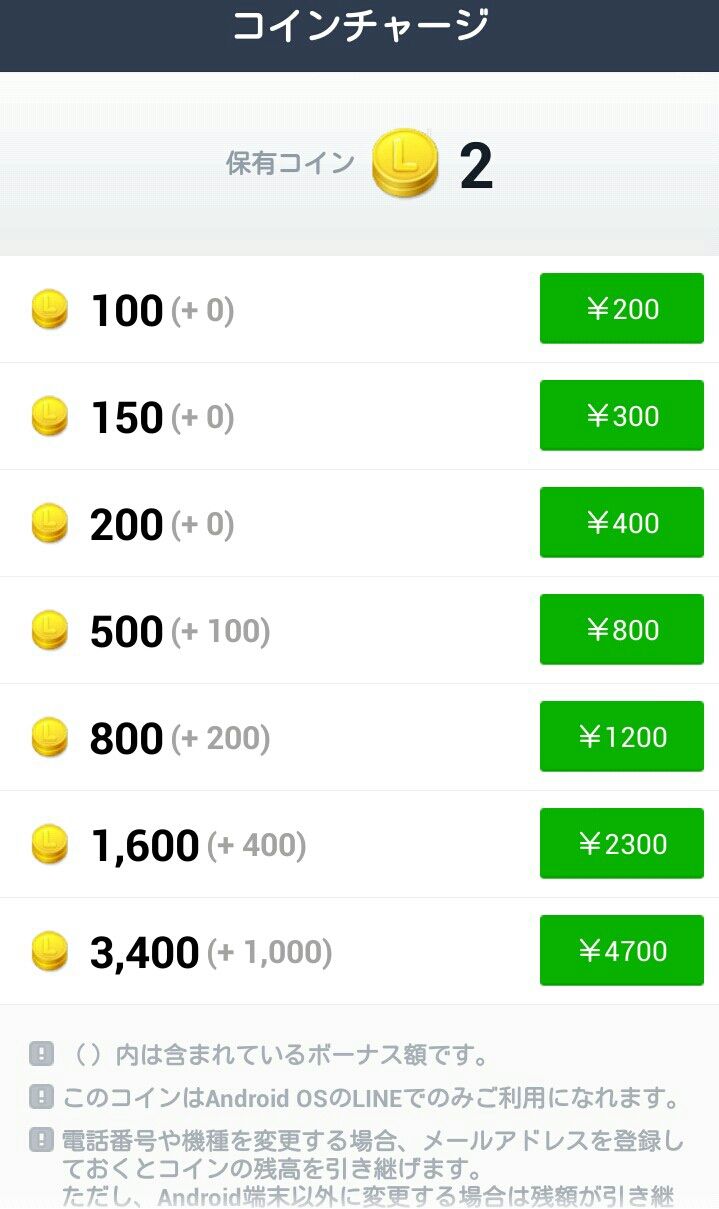
Task: Tap the ¥300 purchase button
Action: [x=621, y=415]
